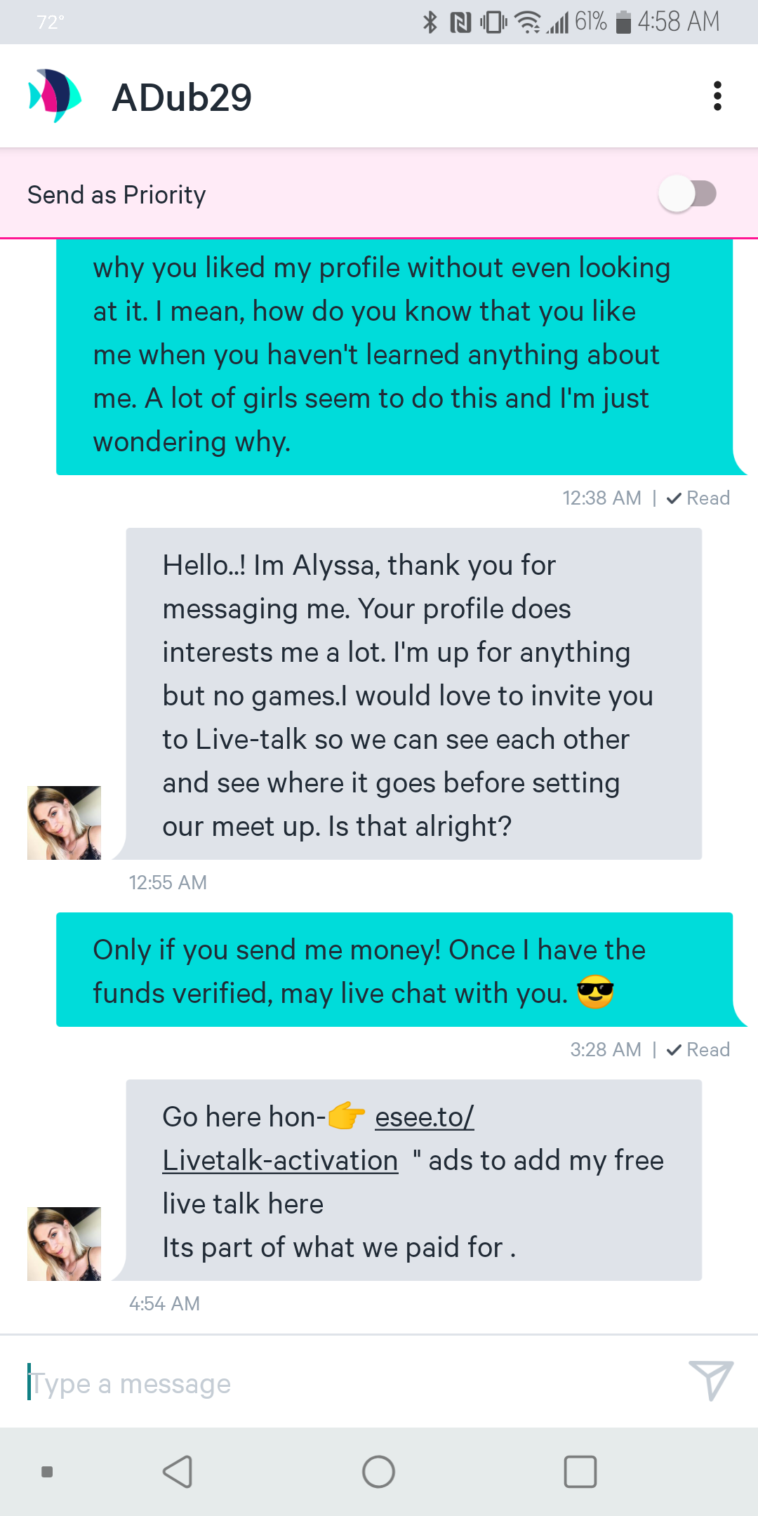758x1516 pixels.
Task: Open the three-dot overflow menu
Action: point(717,96)
